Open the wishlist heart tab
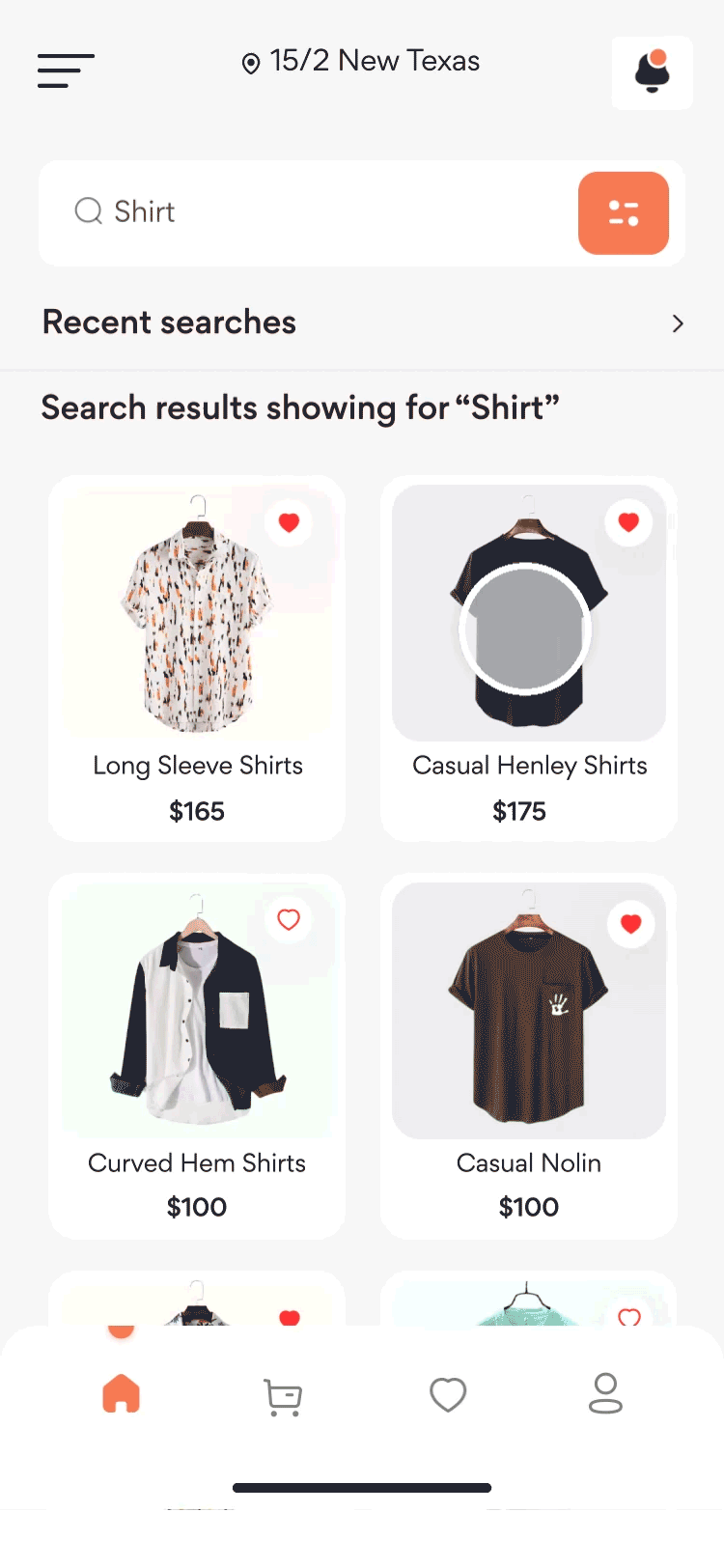This screenshot has height=1568, width=724. (448, 1395)
